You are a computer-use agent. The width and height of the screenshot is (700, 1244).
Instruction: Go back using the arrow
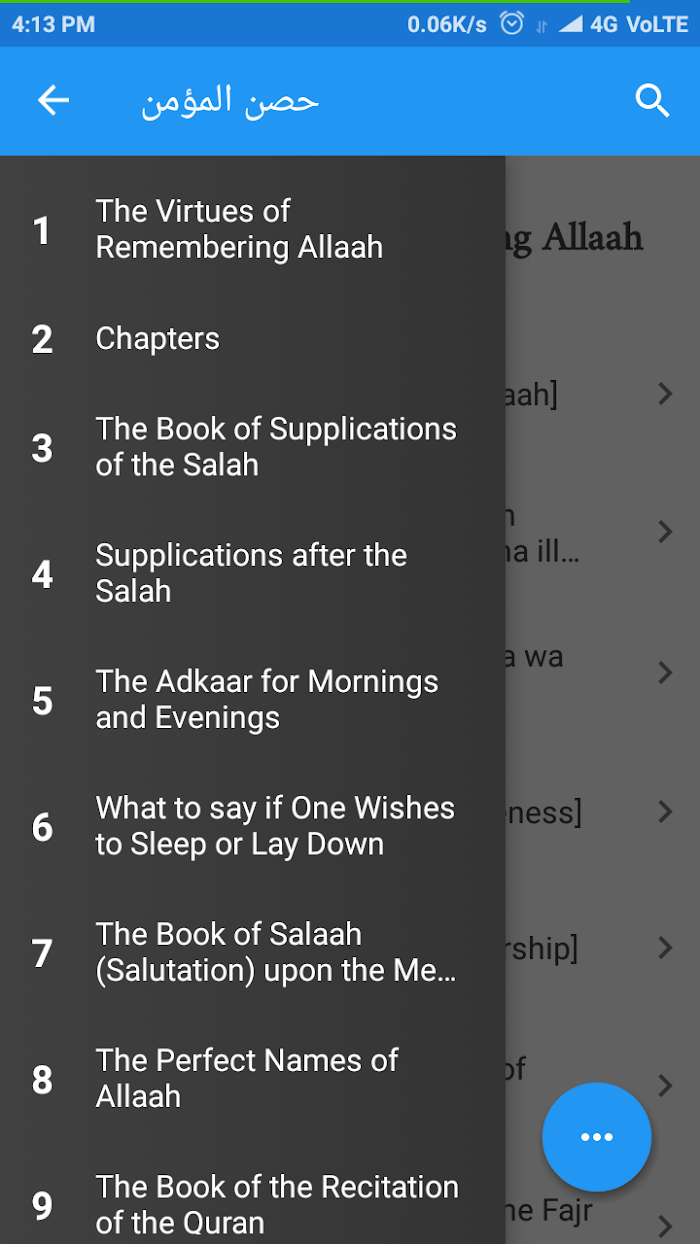coord(53,100)
